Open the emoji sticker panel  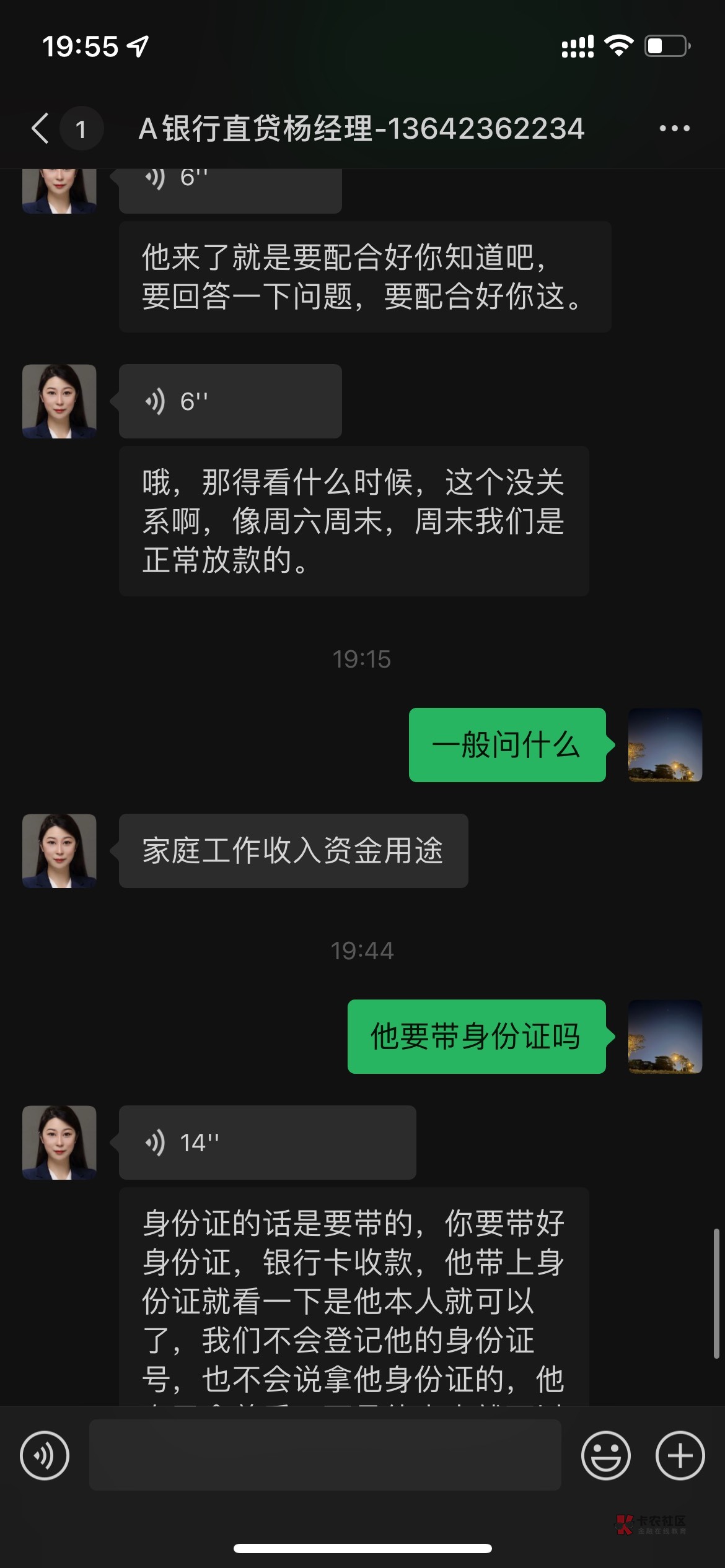[605, 1455]
